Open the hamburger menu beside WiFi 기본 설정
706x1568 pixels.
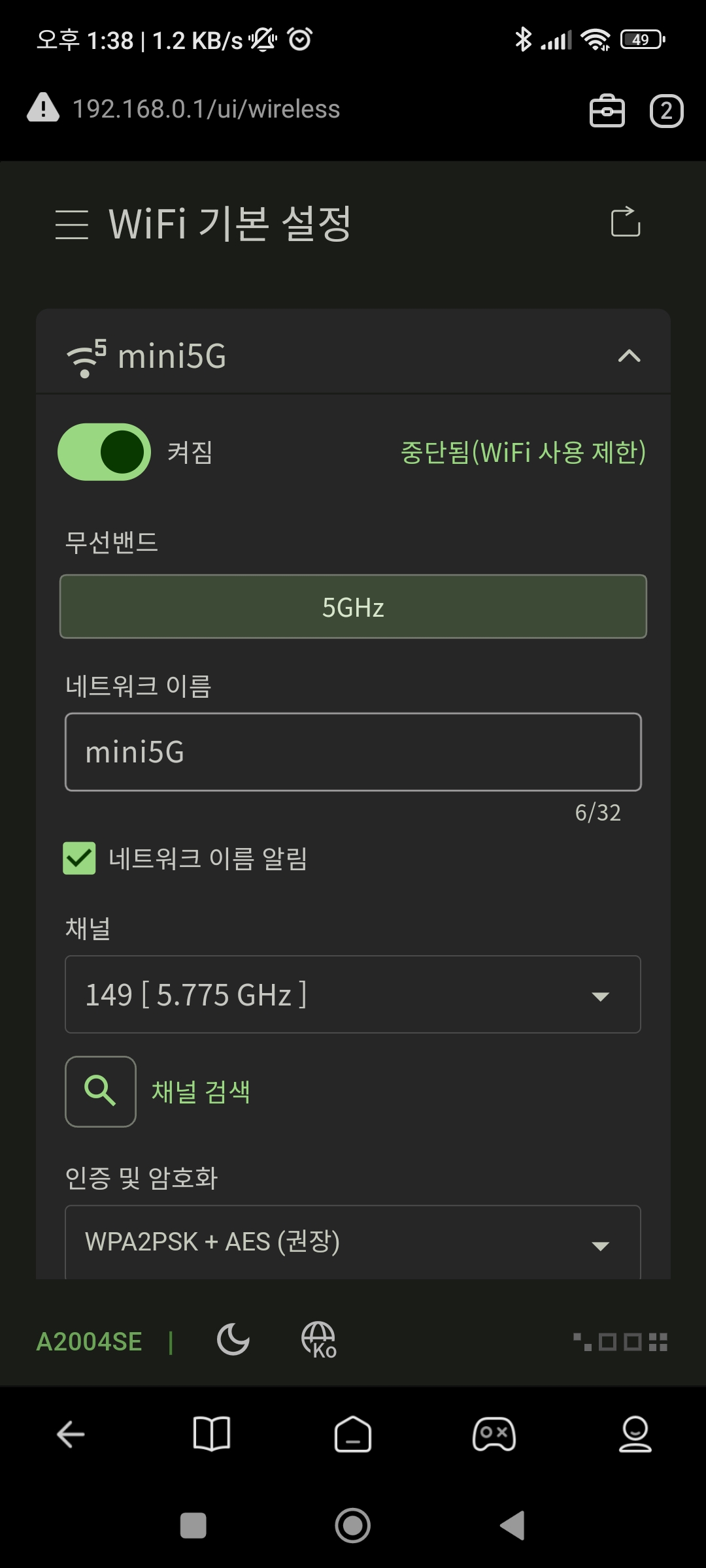(x=72, y=225)
